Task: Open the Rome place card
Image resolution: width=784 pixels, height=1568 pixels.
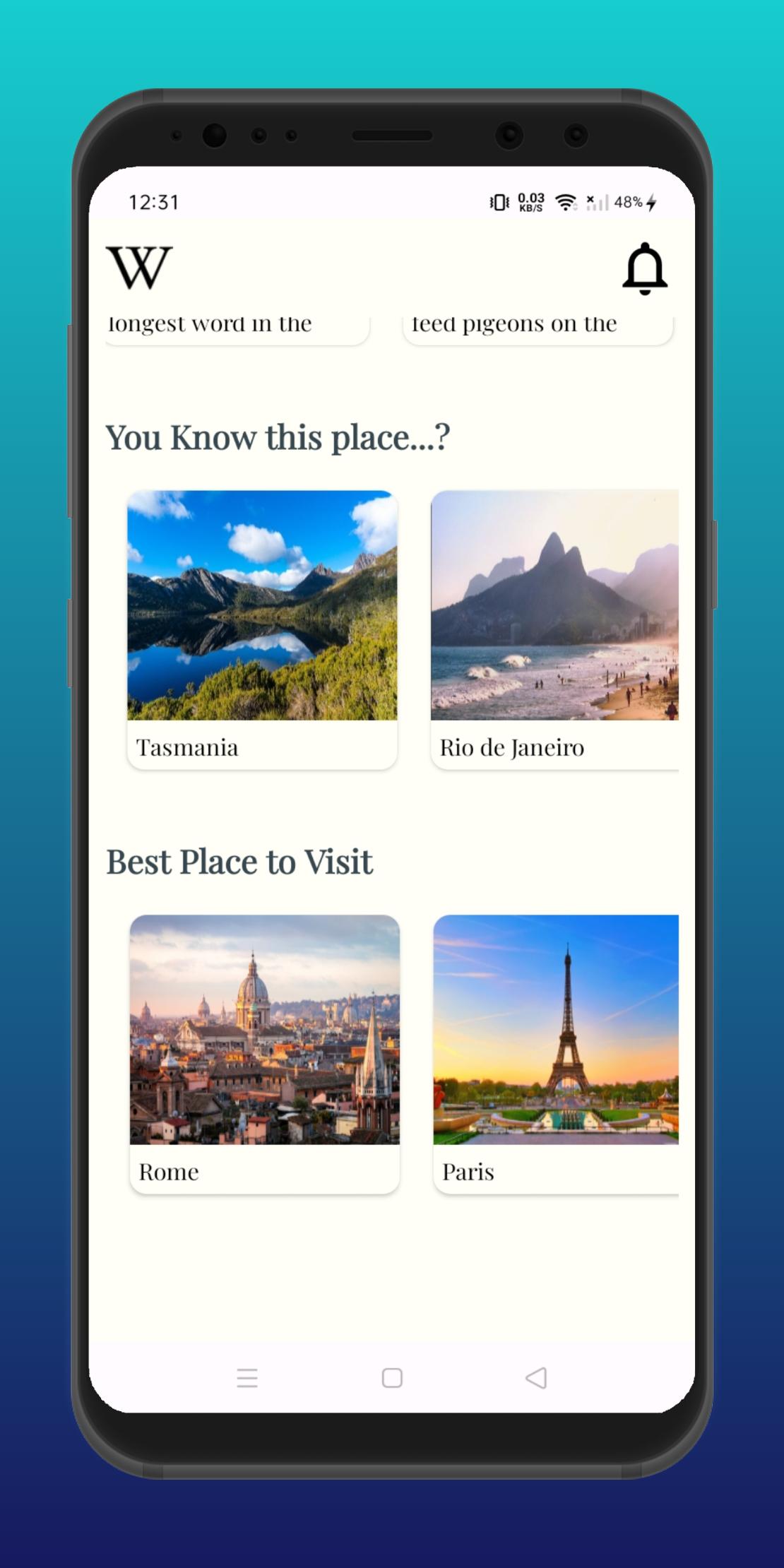Action: 265,1054
